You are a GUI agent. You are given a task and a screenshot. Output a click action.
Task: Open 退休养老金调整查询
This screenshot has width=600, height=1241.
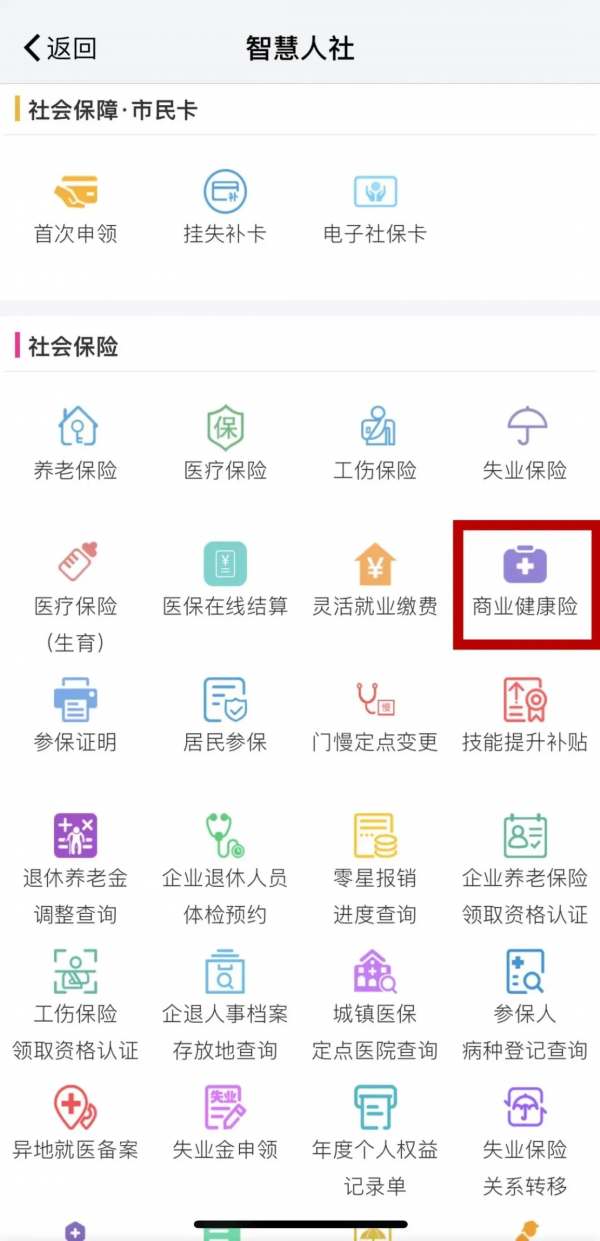pyautogui.click(x=75, y=868)
